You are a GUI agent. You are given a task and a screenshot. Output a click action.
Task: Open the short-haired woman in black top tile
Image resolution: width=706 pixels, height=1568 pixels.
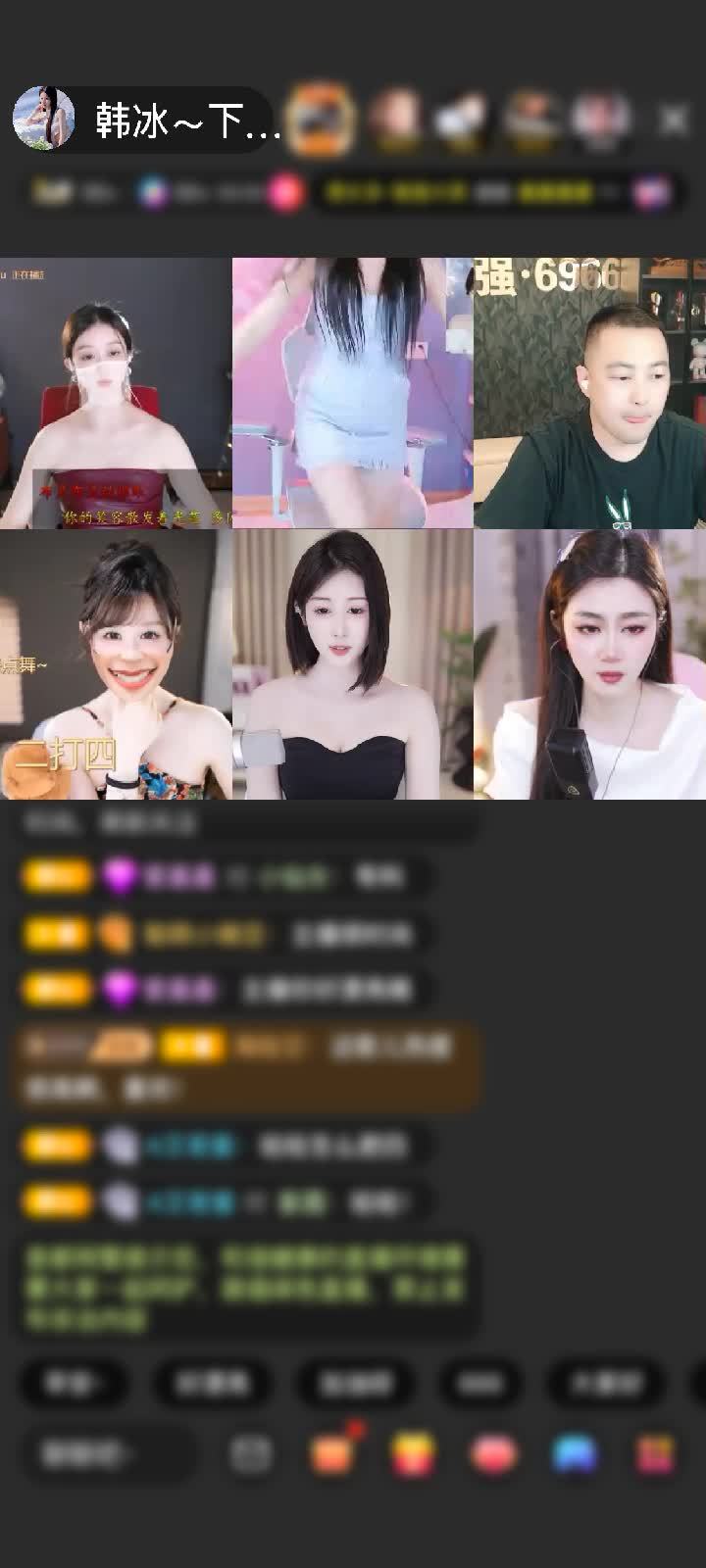353,664
